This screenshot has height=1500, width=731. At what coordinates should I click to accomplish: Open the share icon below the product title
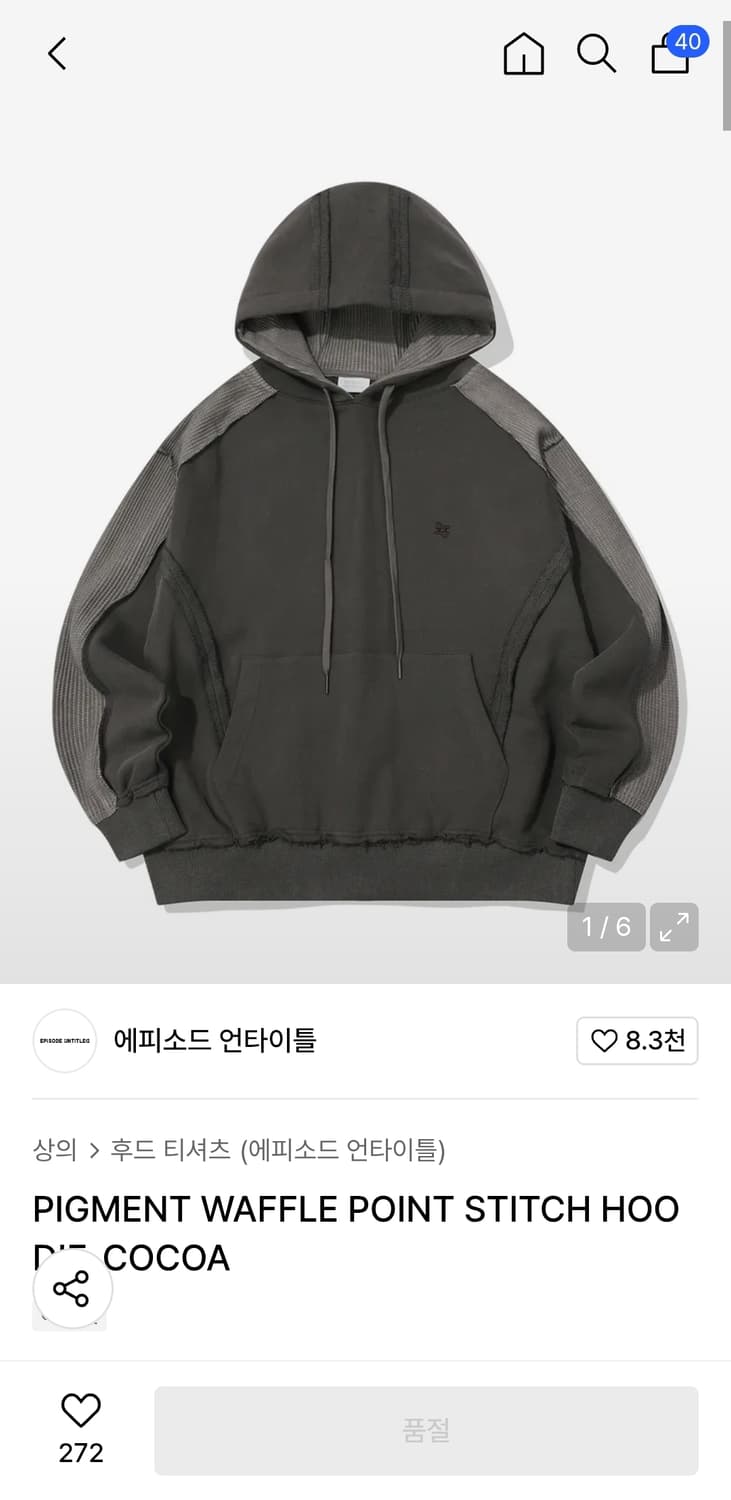tap(70, 1288)
